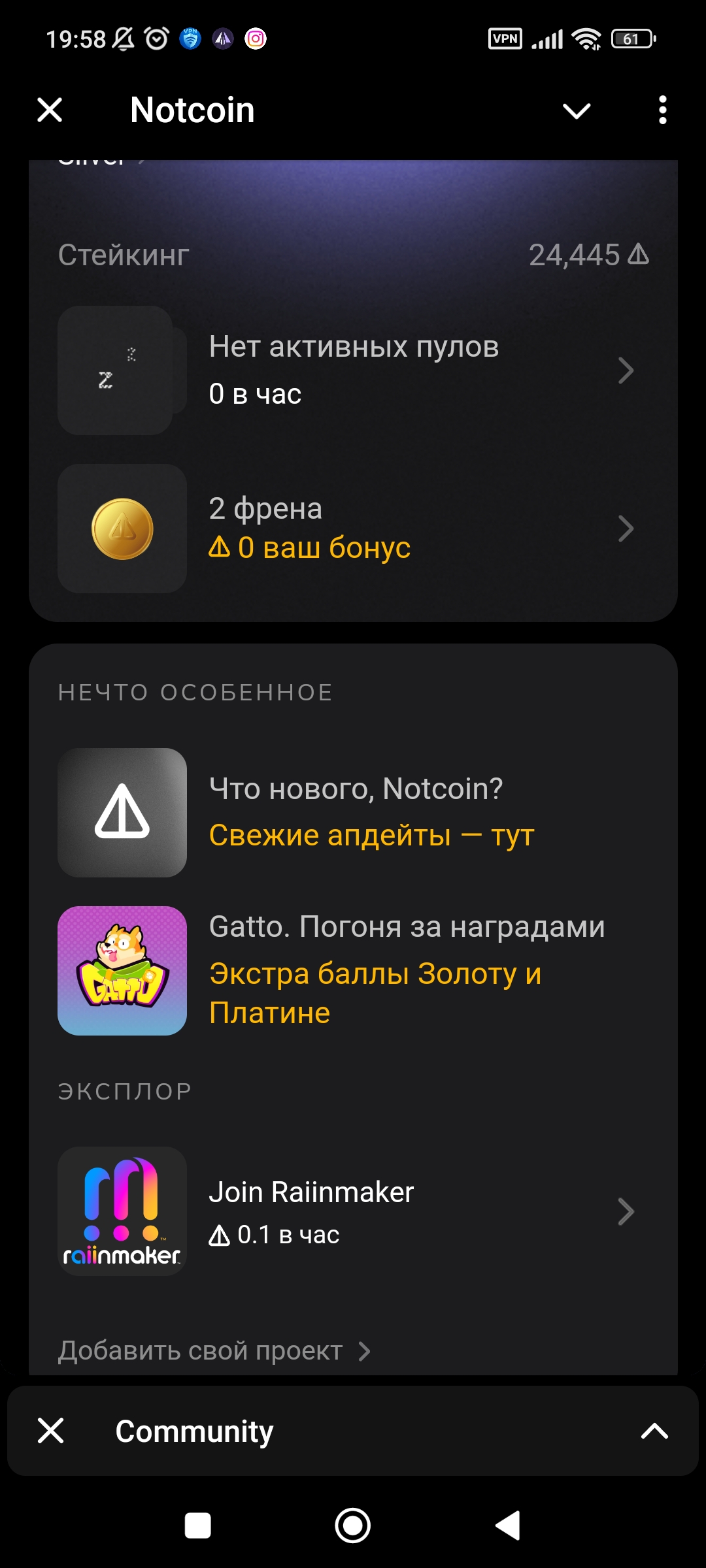706x1568 pixels.
Task: Open 'Что нового, Notcoin?' updates
Action: (x=353, y=812)
